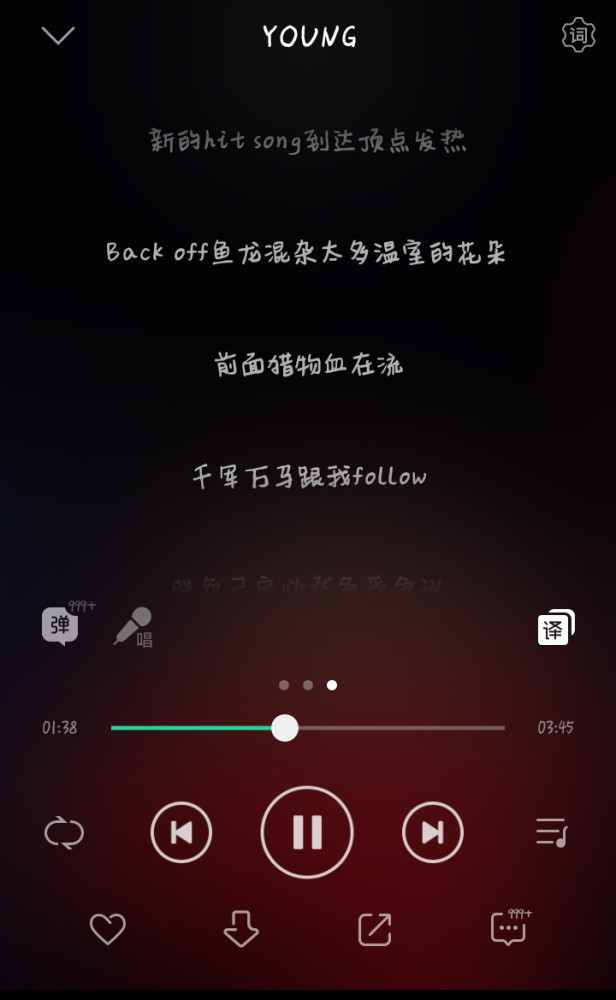Tap the page indicator dots
Image resolution: width=616 pixels, height=1000 pixels.
click(x=308, y=685)
